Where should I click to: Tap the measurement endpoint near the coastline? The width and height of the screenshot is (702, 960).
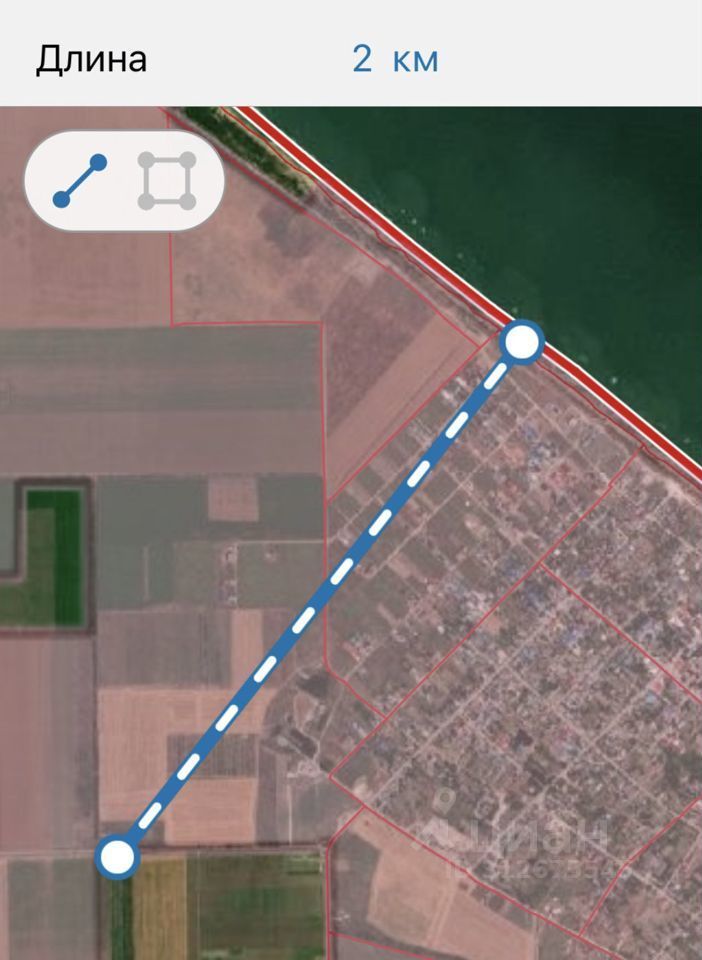pos(521,342)
